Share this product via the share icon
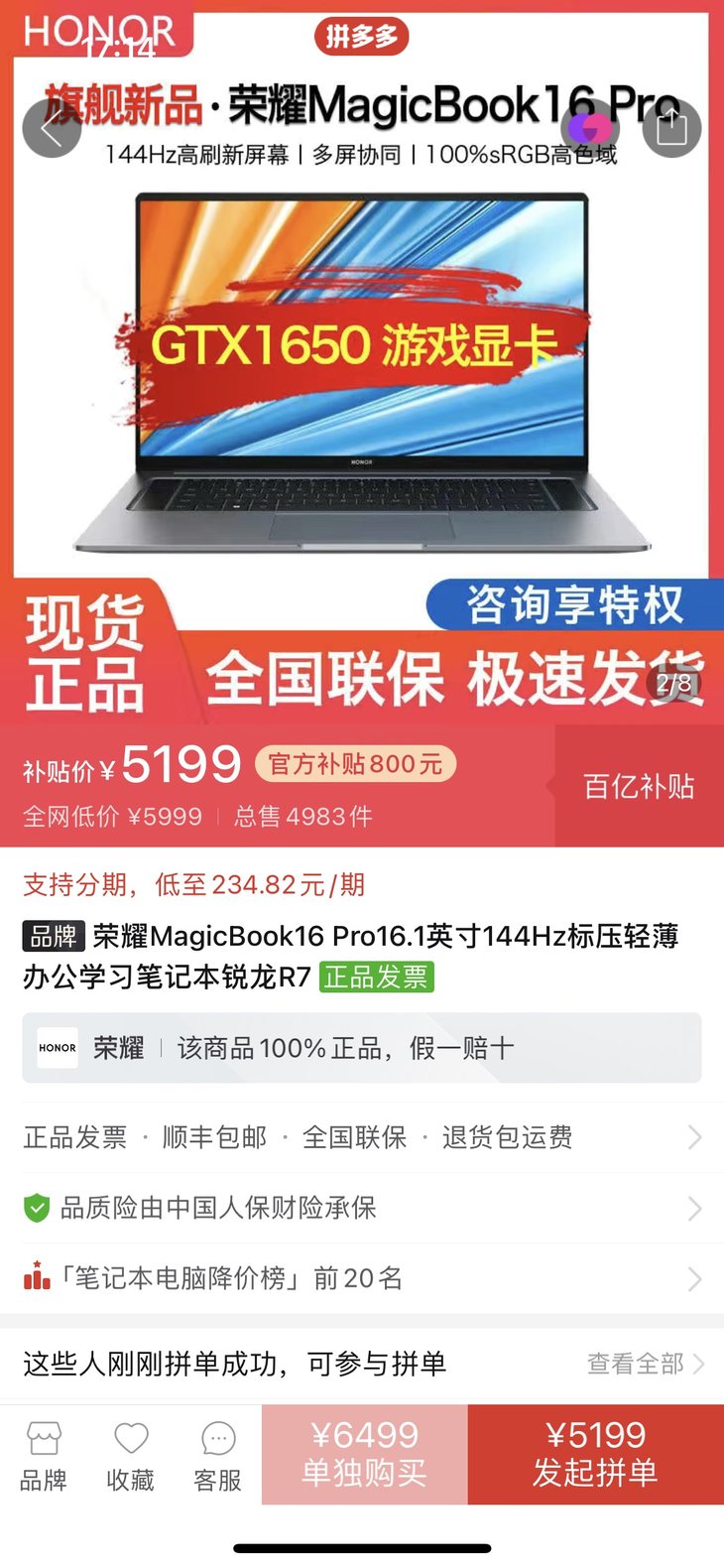This screenshot has width=724, height=1568. (x=671, y=128)
